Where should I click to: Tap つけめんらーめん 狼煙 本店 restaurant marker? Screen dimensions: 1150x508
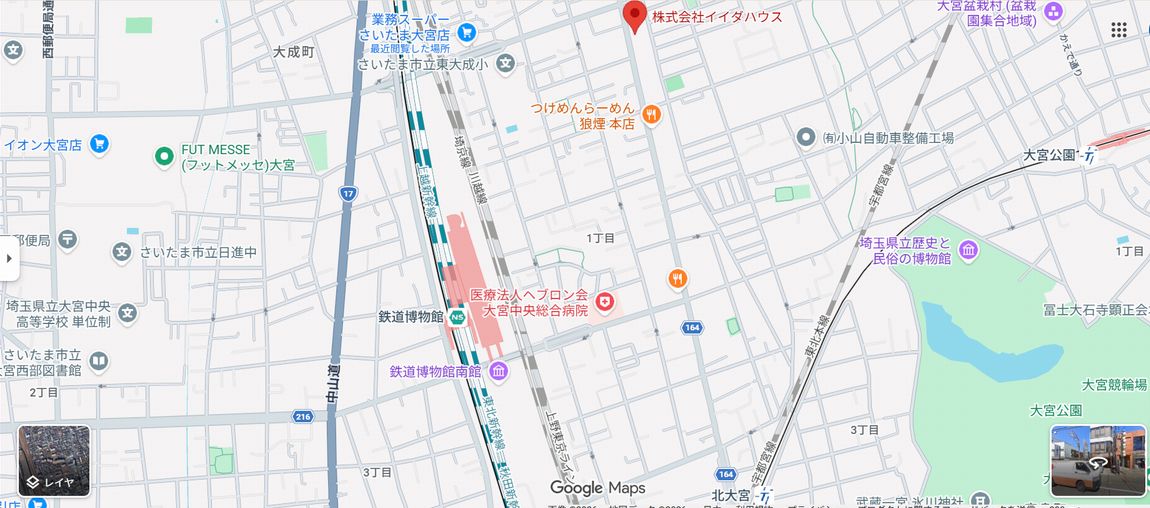point(651,115)
